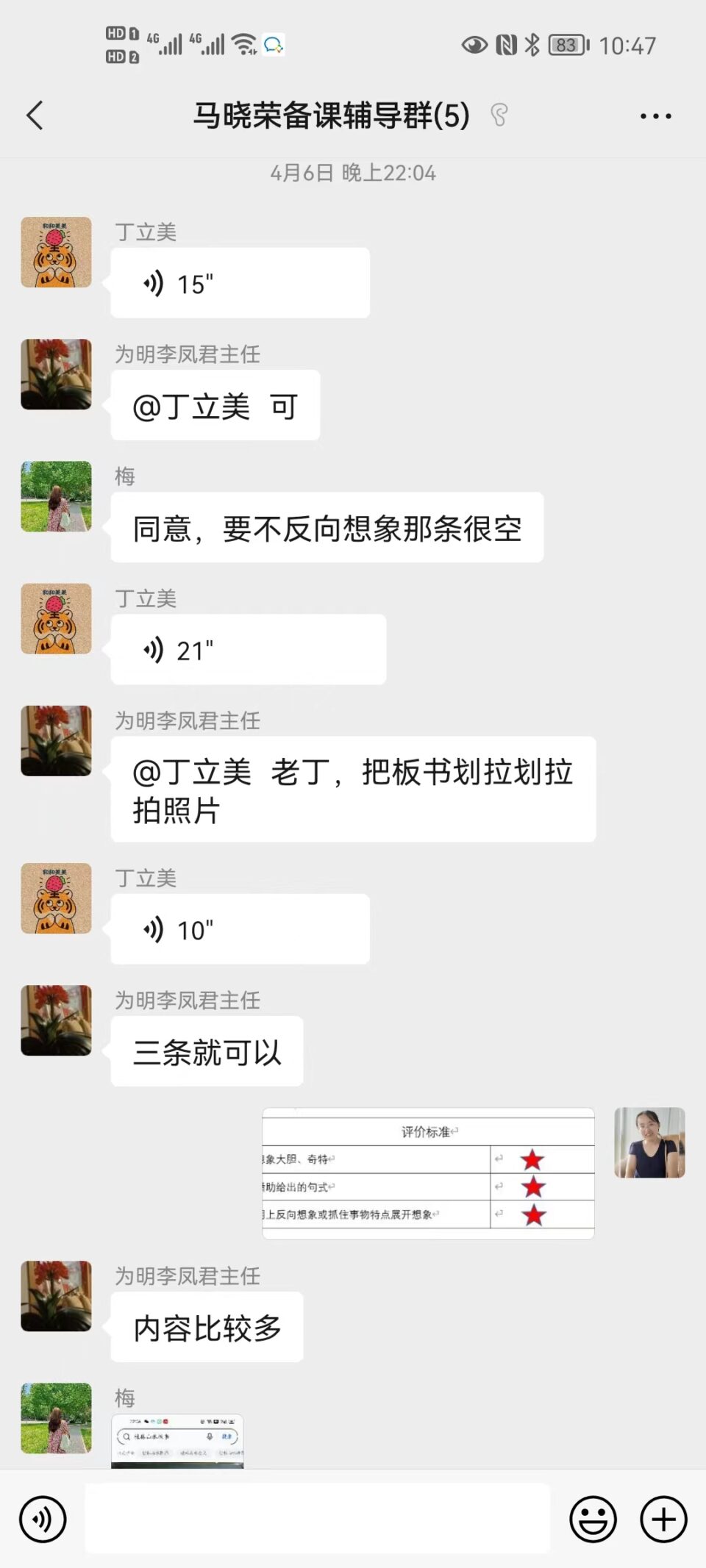The image size is (706, 1568).
Task: Open the screenshot image sent by 梅
Action: [x=177, y=1441]
